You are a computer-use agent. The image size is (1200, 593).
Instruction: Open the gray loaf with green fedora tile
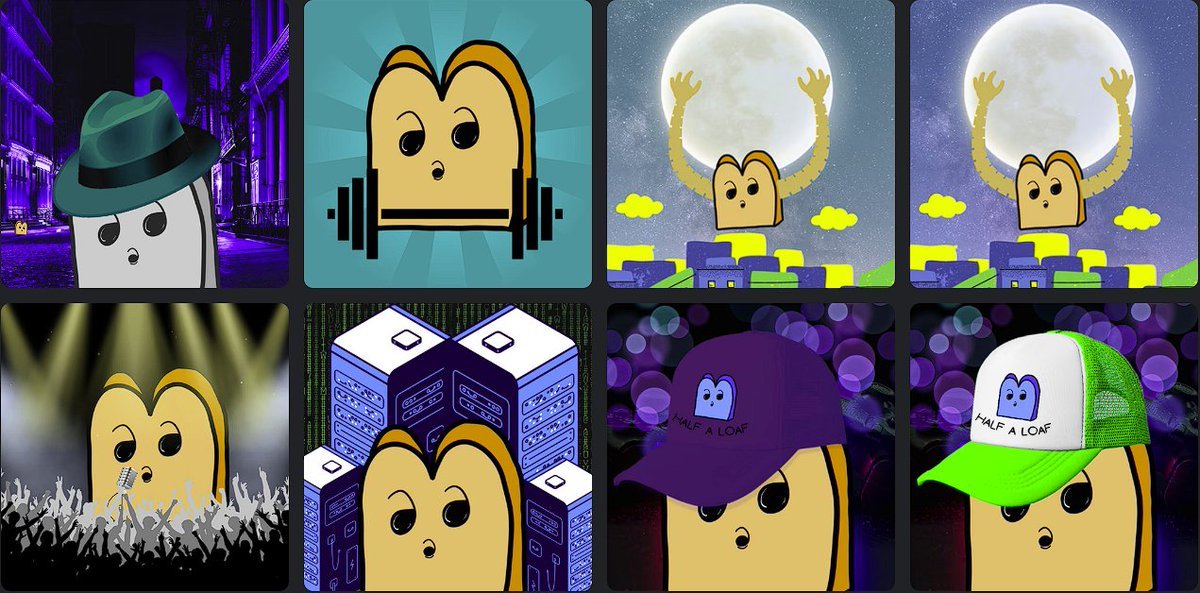144,144
